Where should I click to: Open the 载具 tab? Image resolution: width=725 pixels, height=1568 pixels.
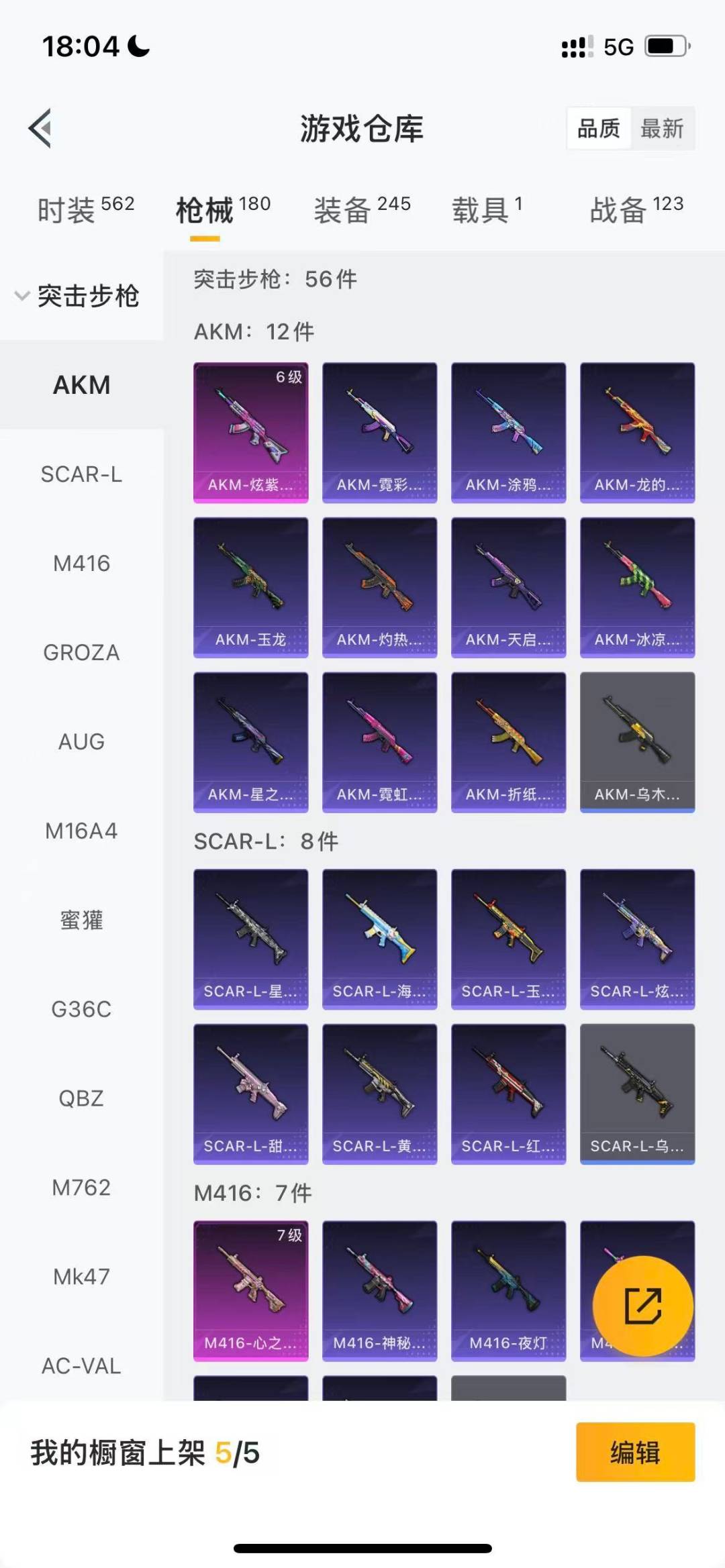[x=487, y=210]
